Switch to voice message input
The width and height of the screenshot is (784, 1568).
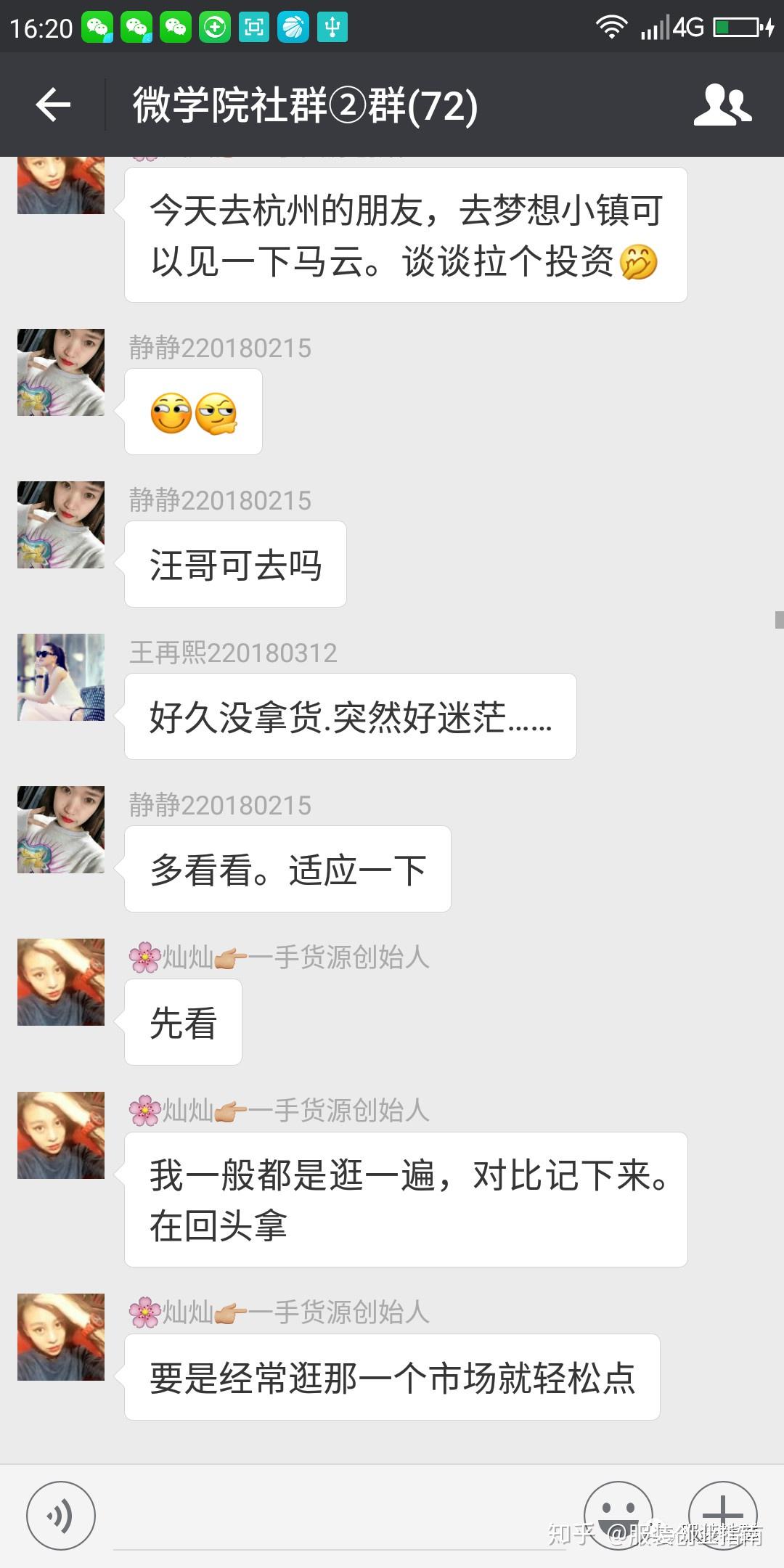(61, 1516)
